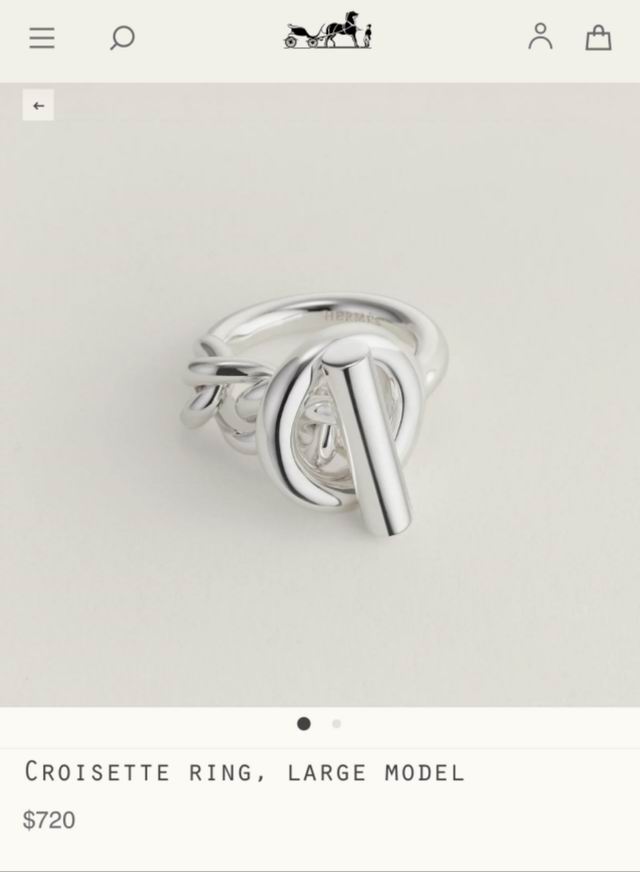Go to the Hermès home logo
Image resolution: width=640 pixels, height=872 pixels.
[x=328, y=31]
